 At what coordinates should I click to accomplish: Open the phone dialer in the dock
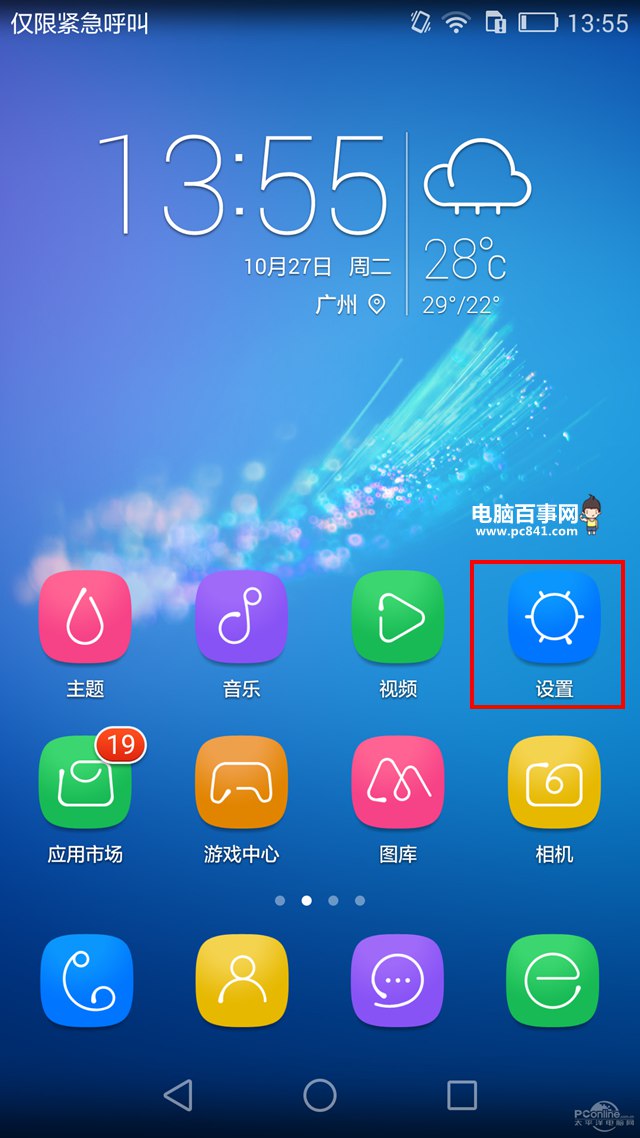pyautogui.click(x=86, y=981)
